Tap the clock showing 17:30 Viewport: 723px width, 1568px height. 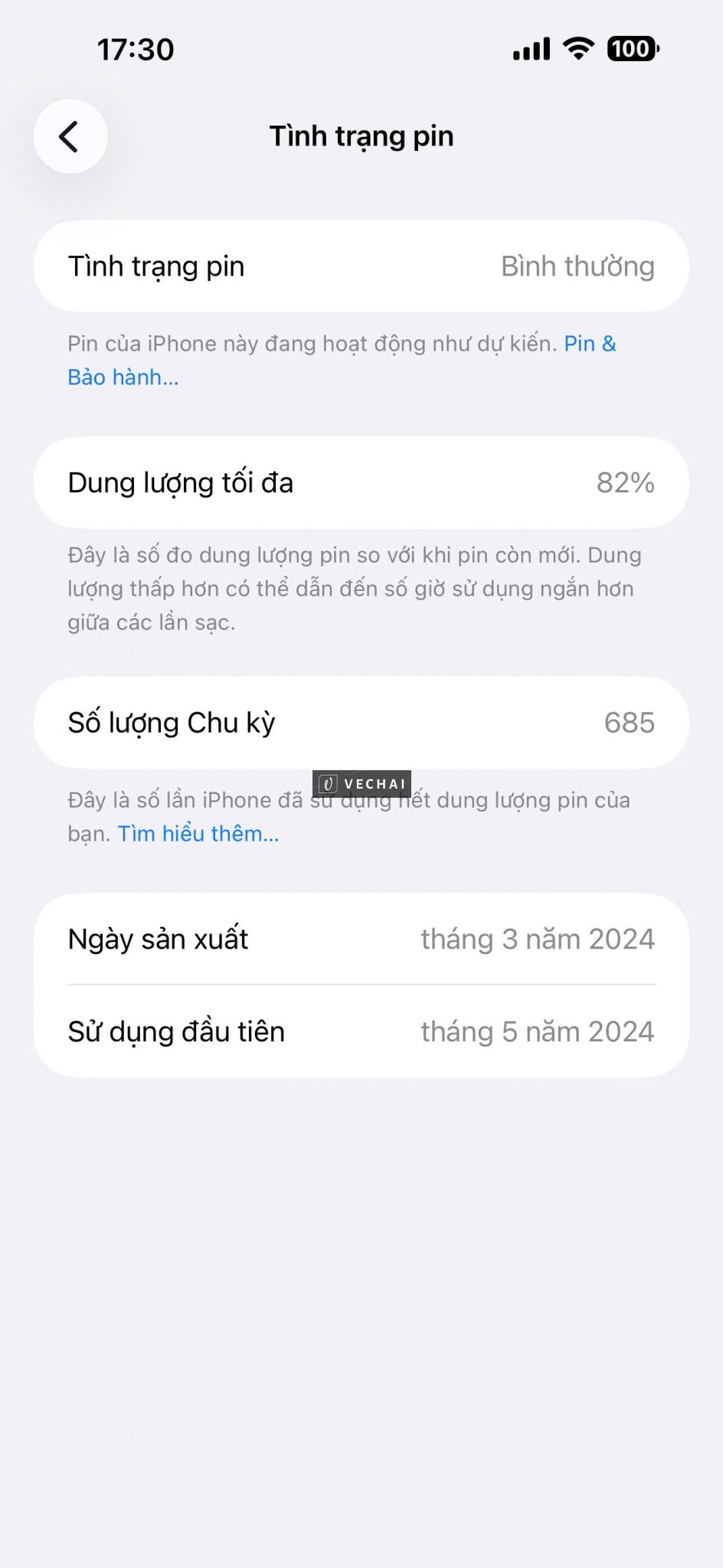(135, 49)
